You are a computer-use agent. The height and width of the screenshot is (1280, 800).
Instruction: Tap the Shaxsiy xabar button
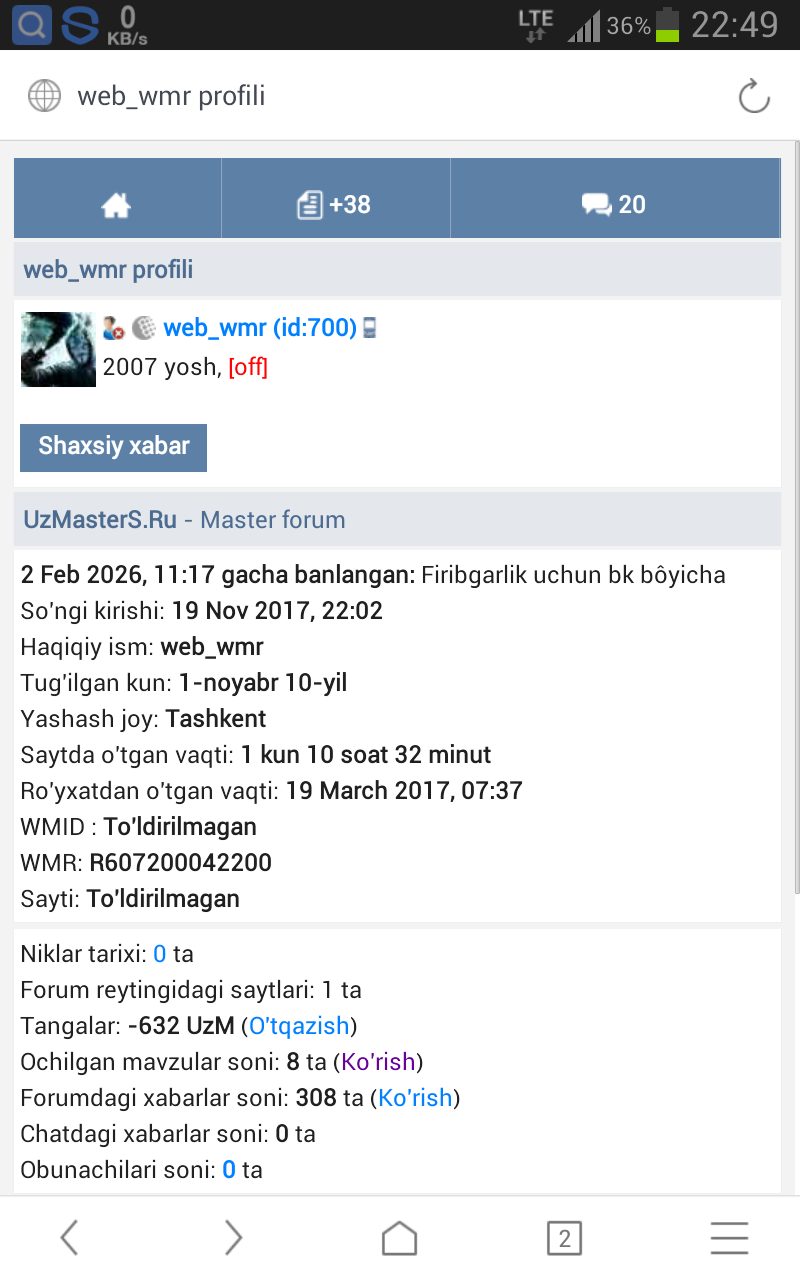click(x=113, y=447)
